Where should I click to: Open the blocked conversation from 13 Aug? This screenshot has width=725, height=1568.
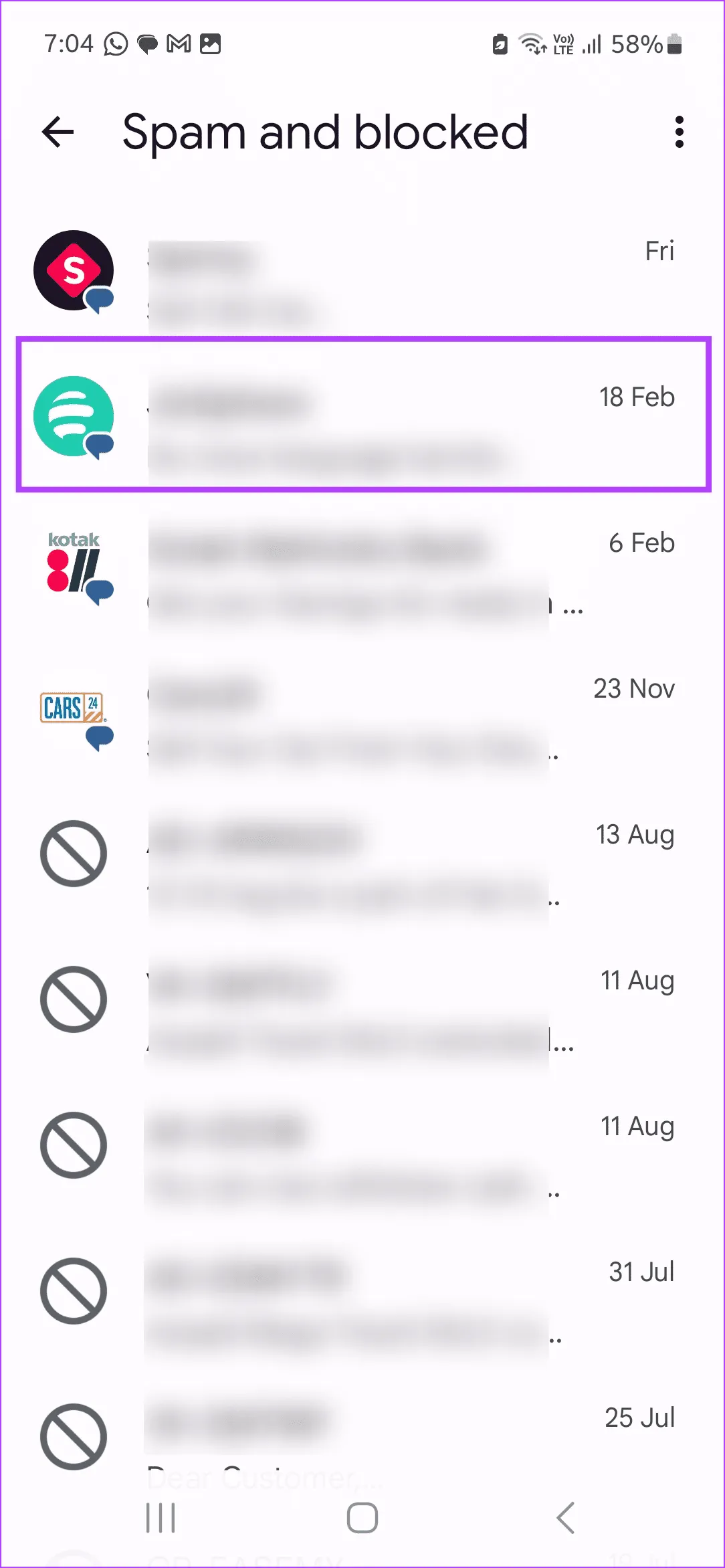point(361,863)
